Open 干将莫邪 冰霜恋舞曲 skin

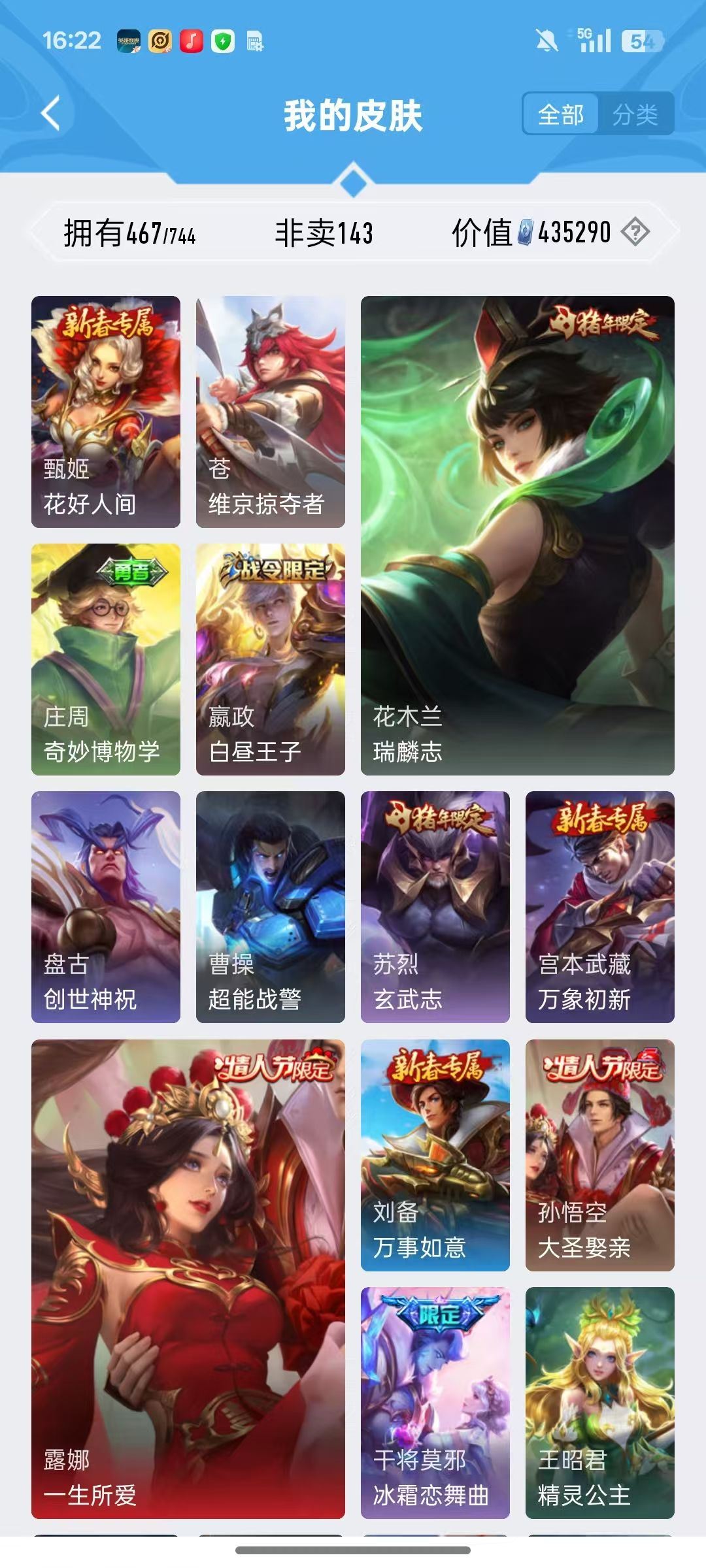tap(435, 1403)
